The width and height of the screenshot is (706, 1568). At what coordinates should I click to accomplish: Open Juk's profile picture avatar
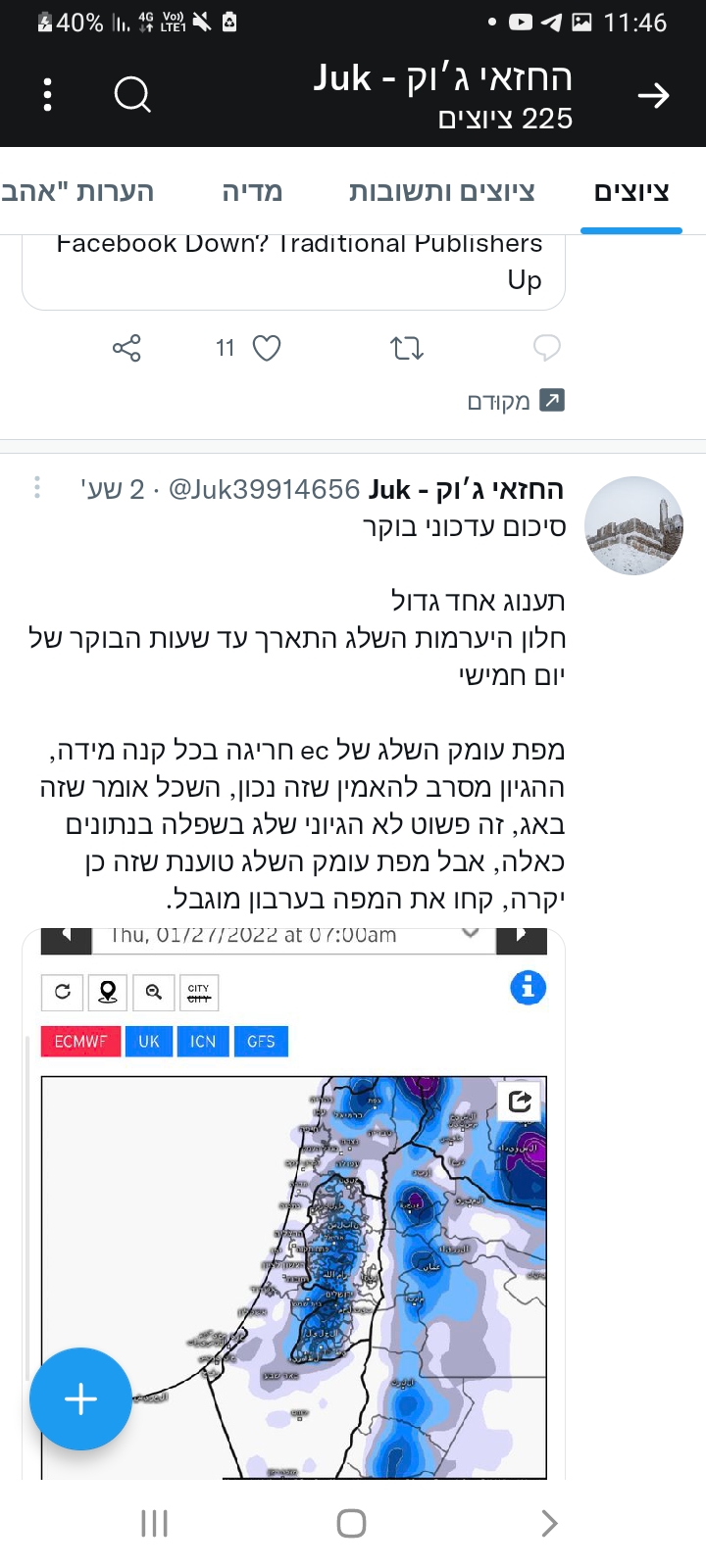click(x=633, y=526)
